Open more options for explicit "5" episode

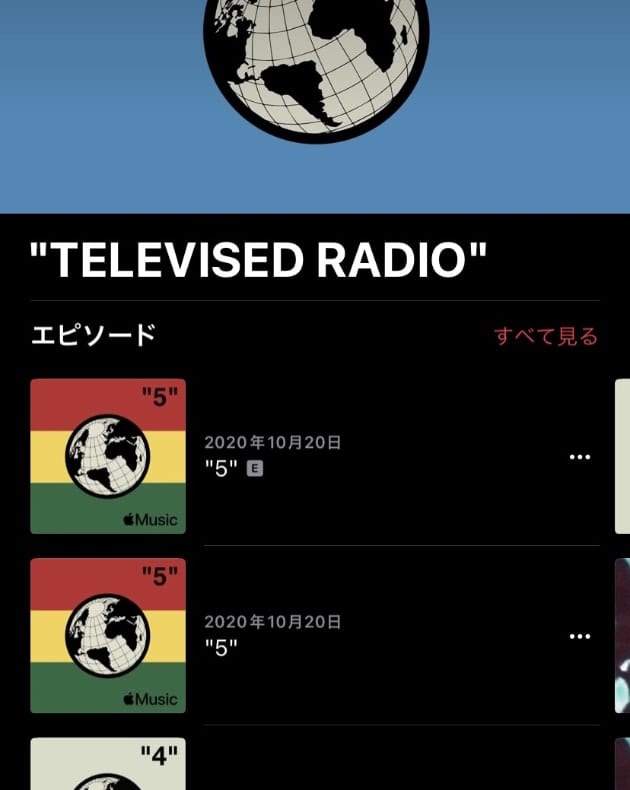580,457
